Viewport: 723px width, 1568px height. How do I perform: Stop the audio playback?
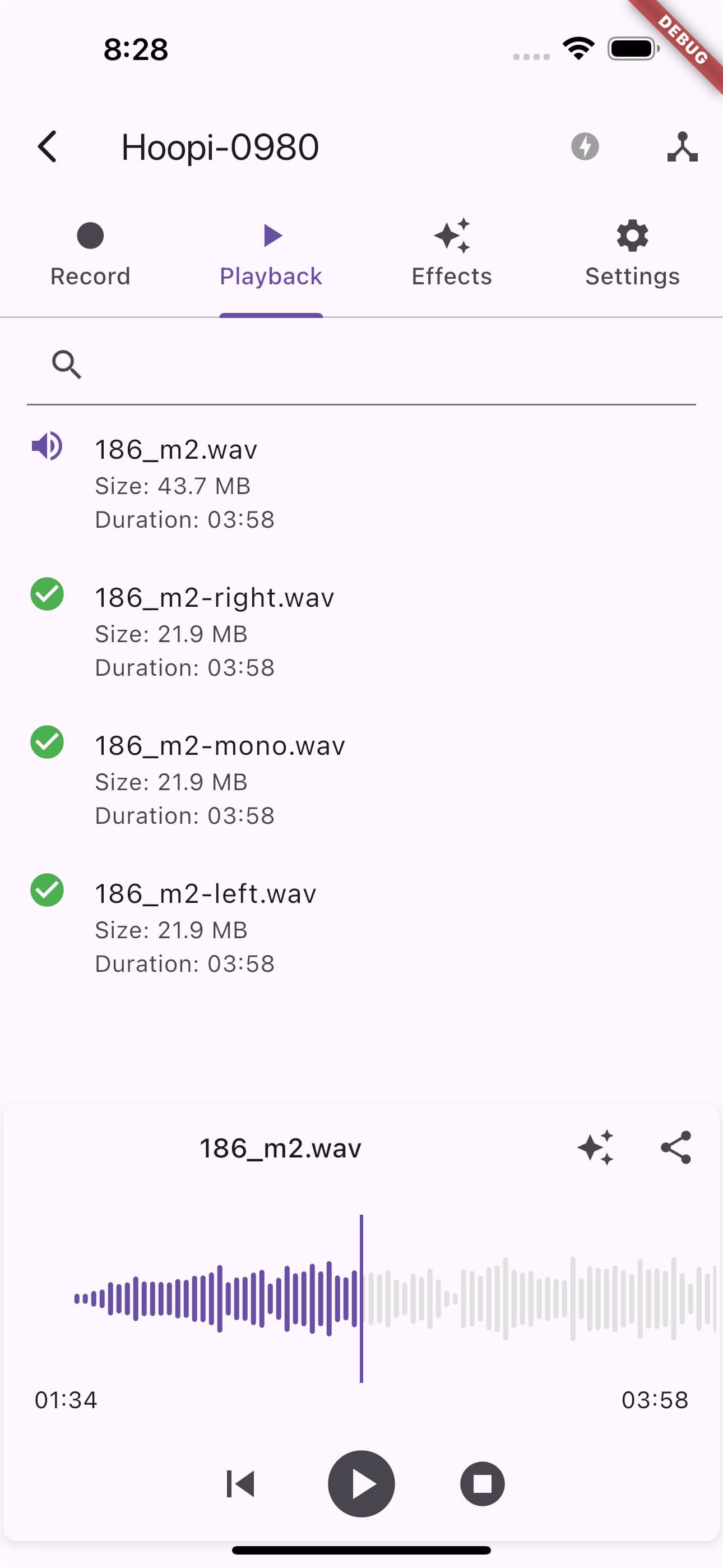(483, 1484)
